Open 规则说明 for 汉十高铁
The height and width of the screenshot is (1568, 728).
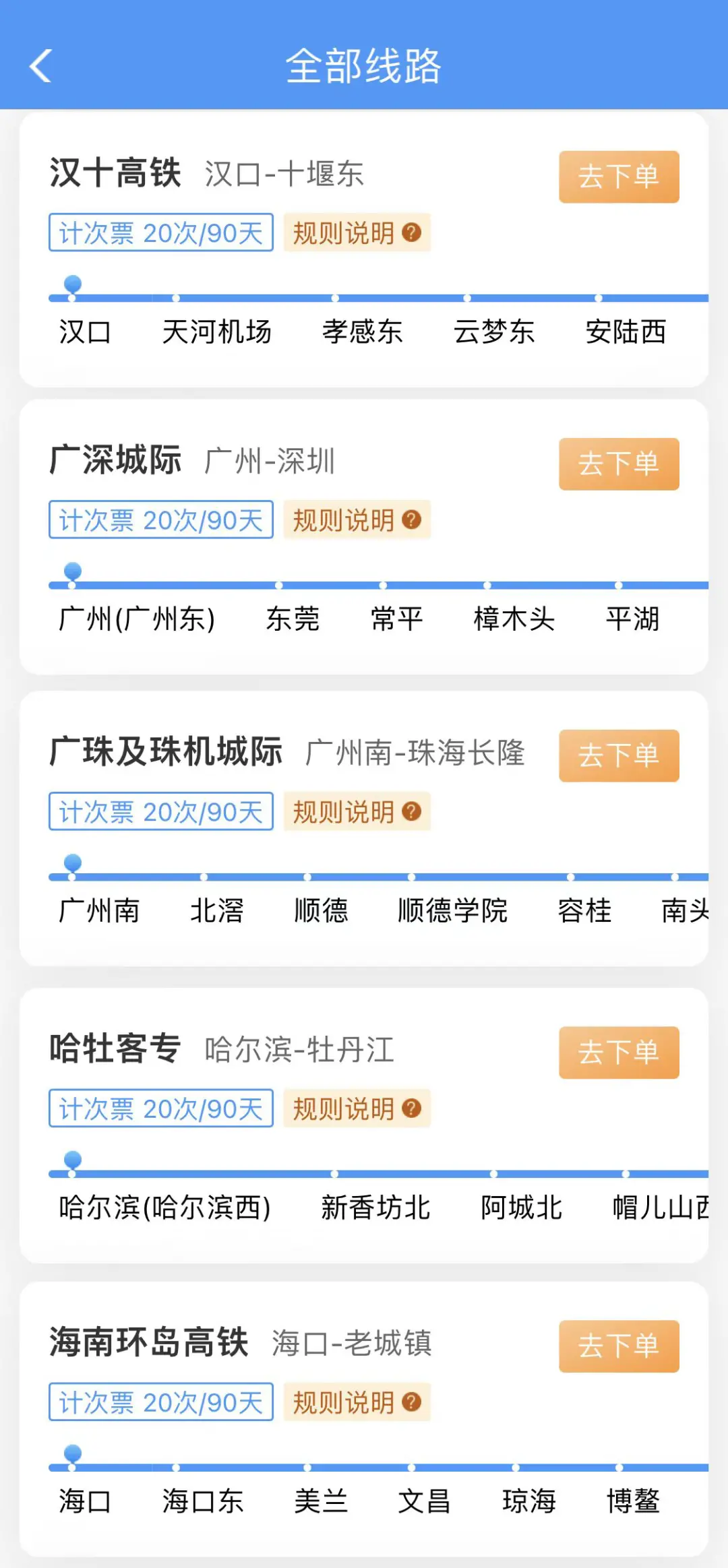click(357, 232)
